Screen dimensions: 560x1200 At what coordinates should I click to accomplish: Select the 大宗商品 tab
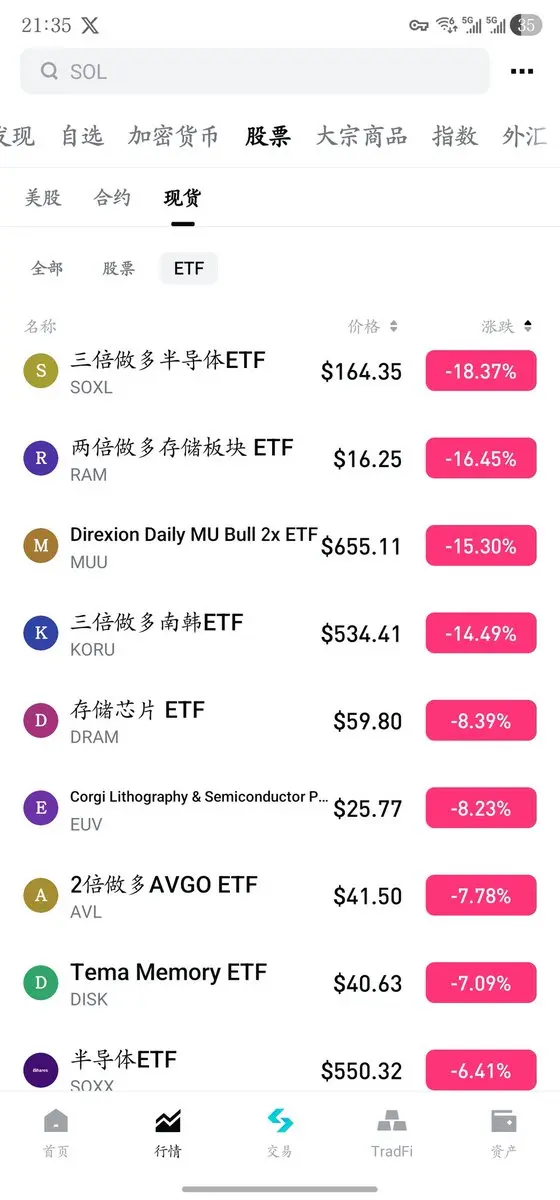click(362, 137)
